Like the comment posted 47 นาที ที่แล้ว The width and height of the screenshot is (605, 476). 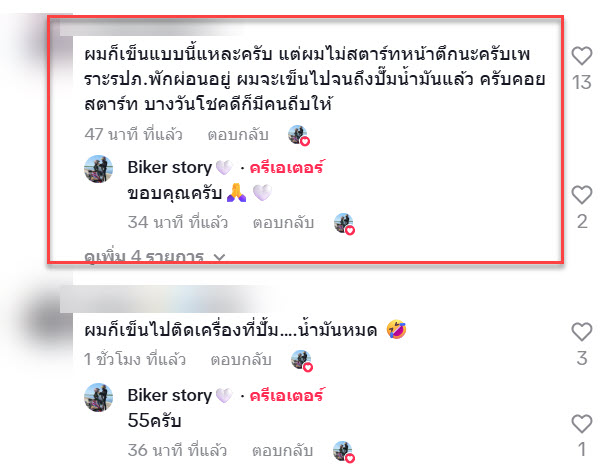[x=581, y=56]
